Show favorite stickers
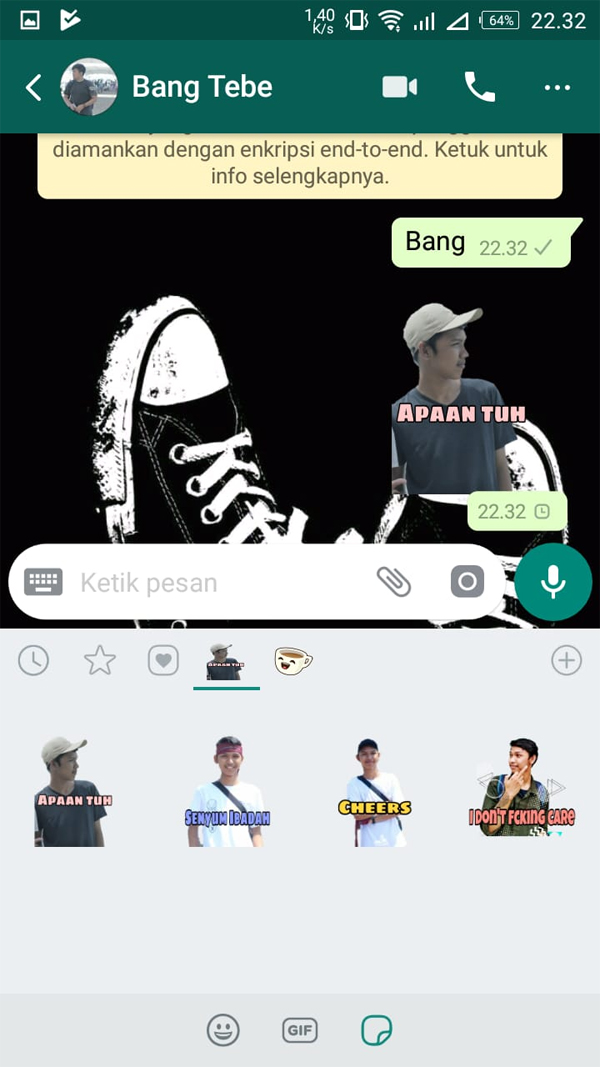Viewport: 600px width, 1067px height. tap(100, 660)
